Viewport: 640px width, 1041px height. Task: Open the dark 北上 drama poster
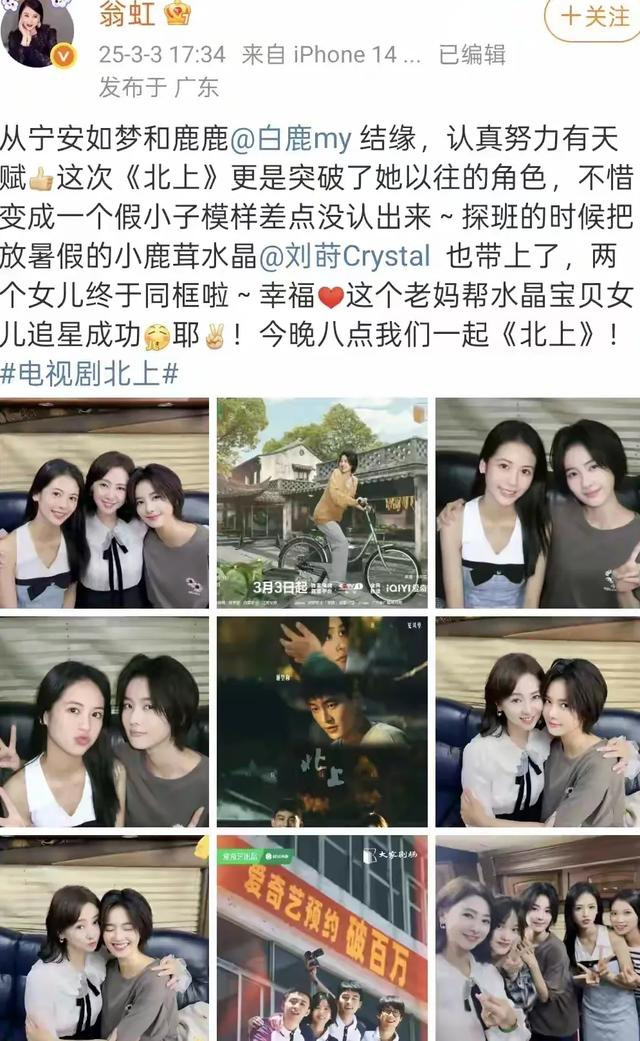[322, 722]
